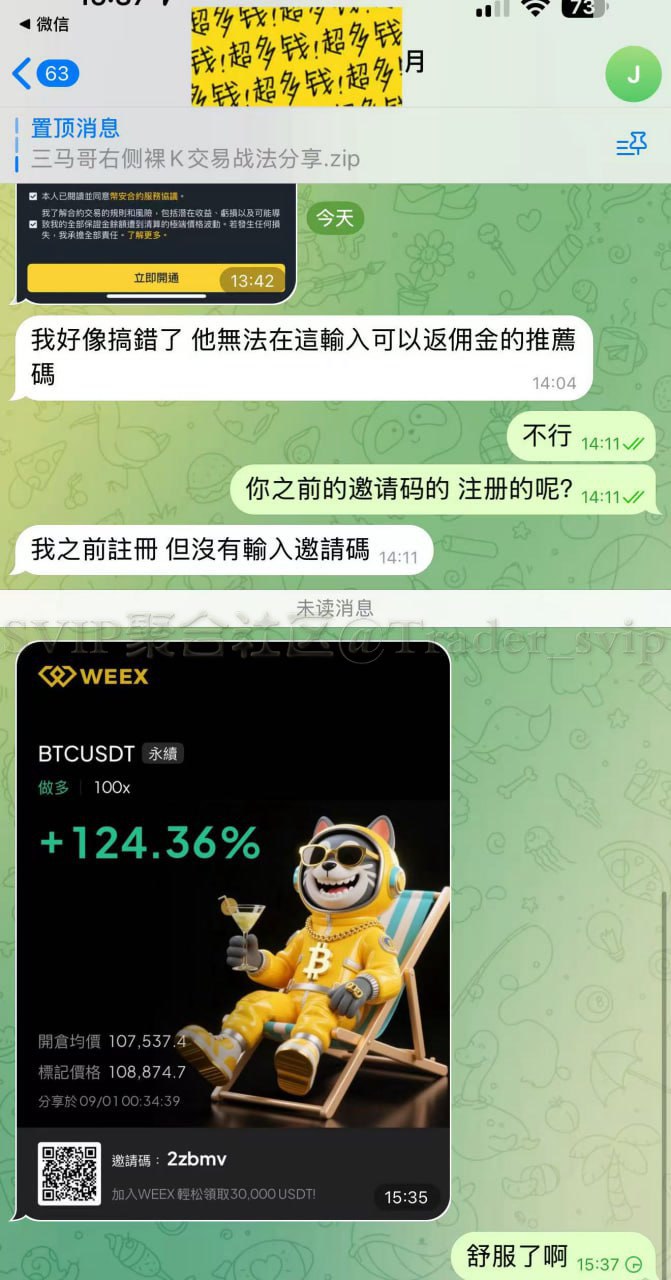671x1280 pixels.
Task: Open the WEEX BTCUSDT profit image
Action: click(233, 930)
